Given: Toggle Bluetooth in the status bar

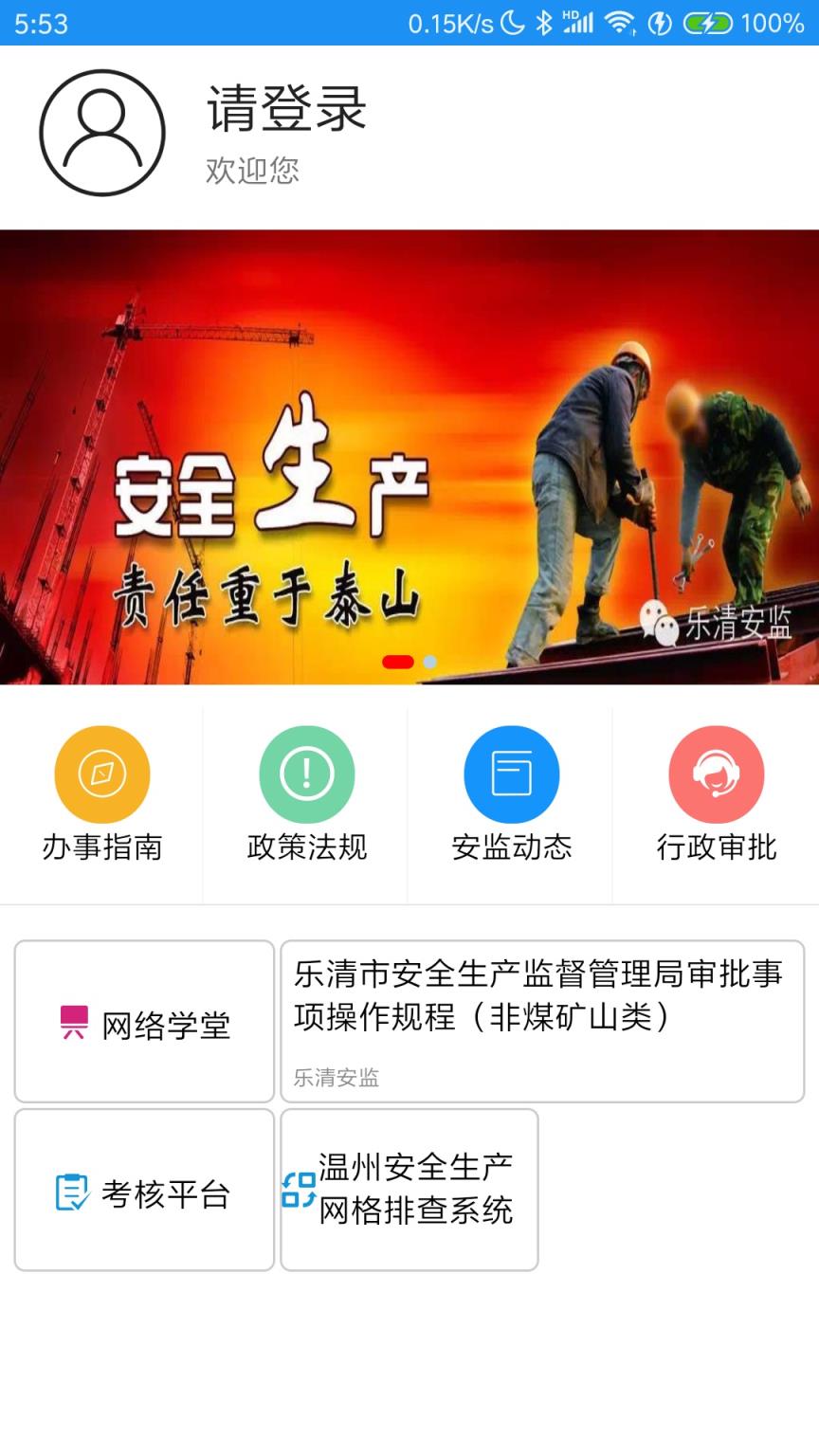Looking at the screenshot, I should (x=545, y=23).
